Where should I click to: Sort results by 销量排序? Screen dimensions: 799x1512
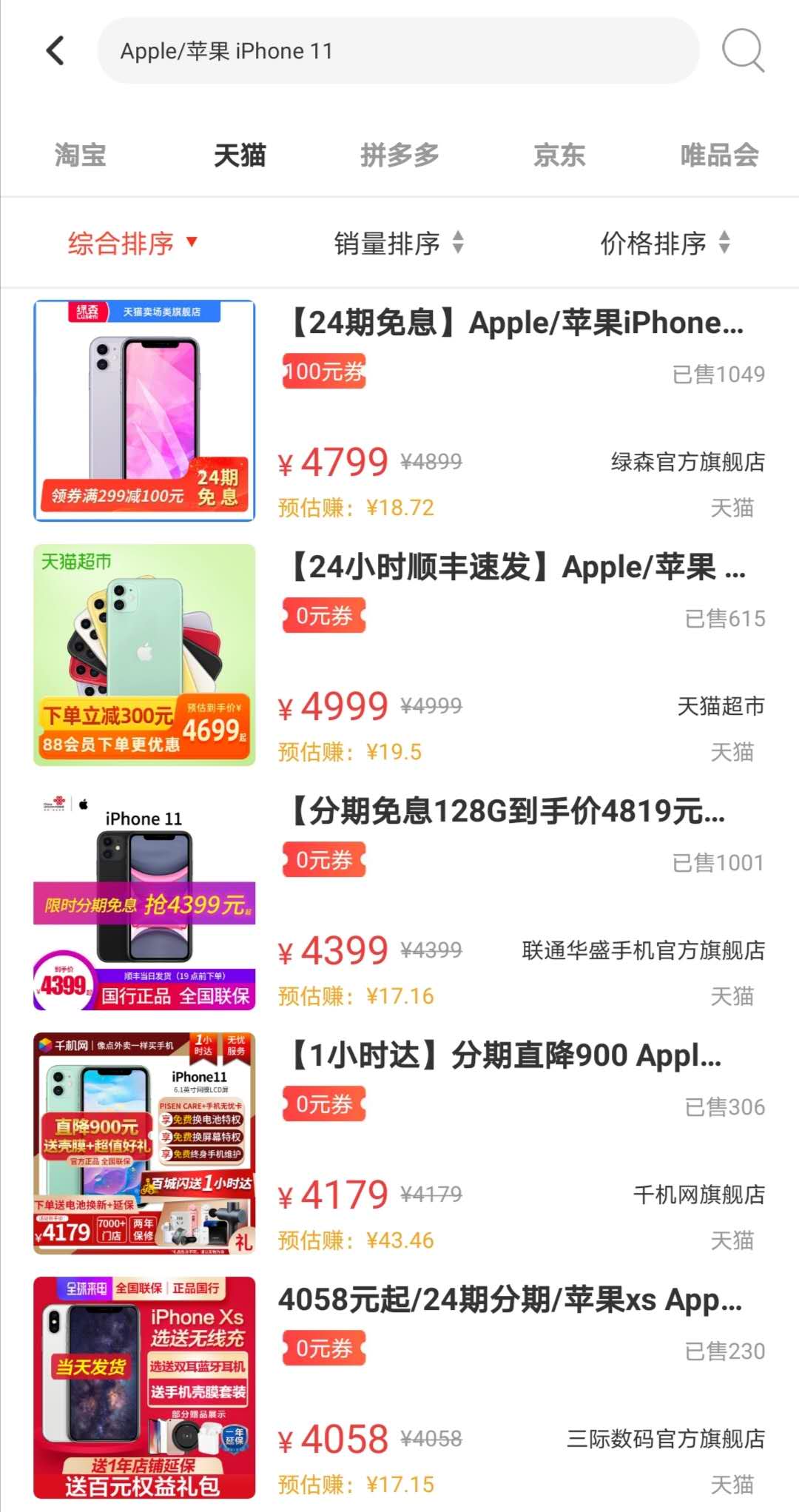(399, 243)
